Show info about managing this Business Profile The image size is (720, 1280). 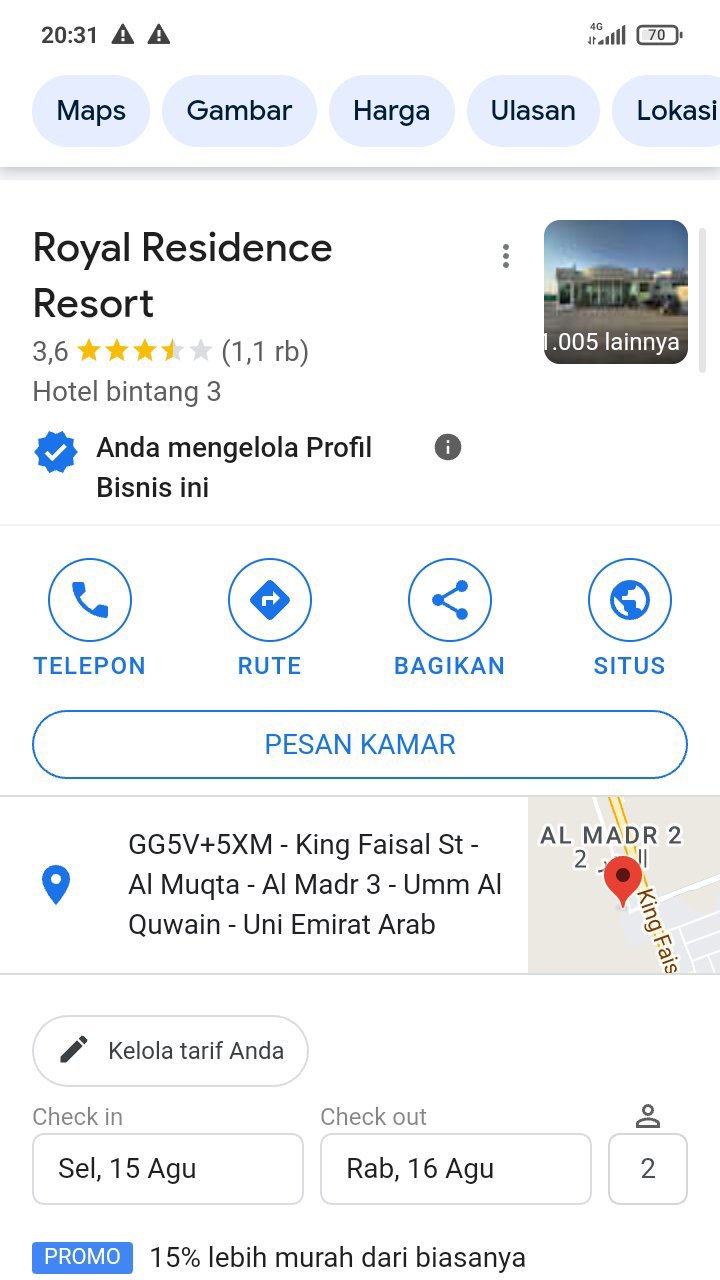(x=448, y=447)
